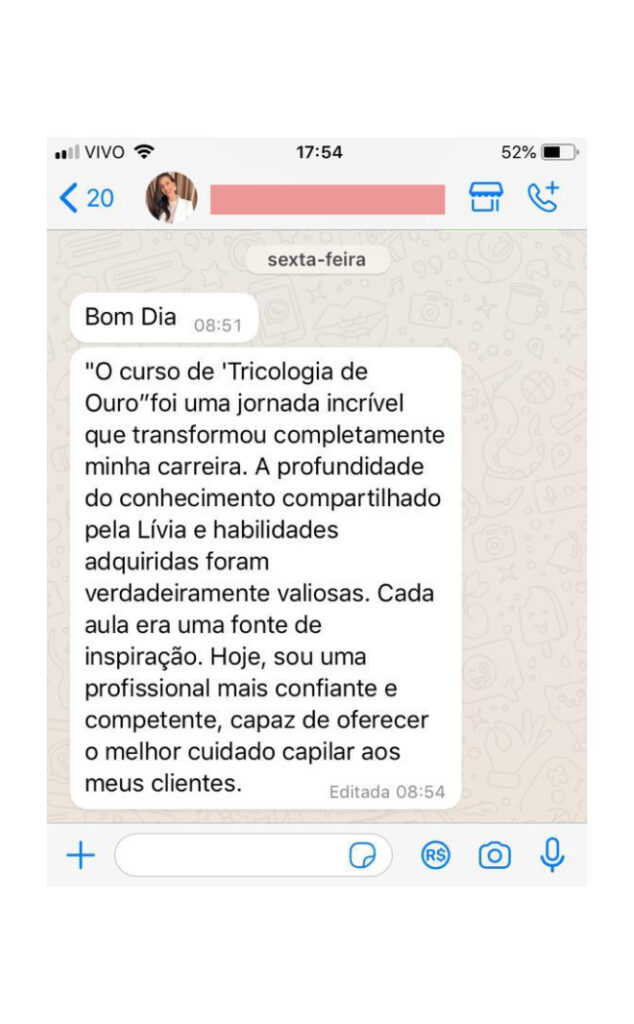Screen dimensions: 634x1024
Task: Open the sticker picker
Action: (x=362, y=855)
